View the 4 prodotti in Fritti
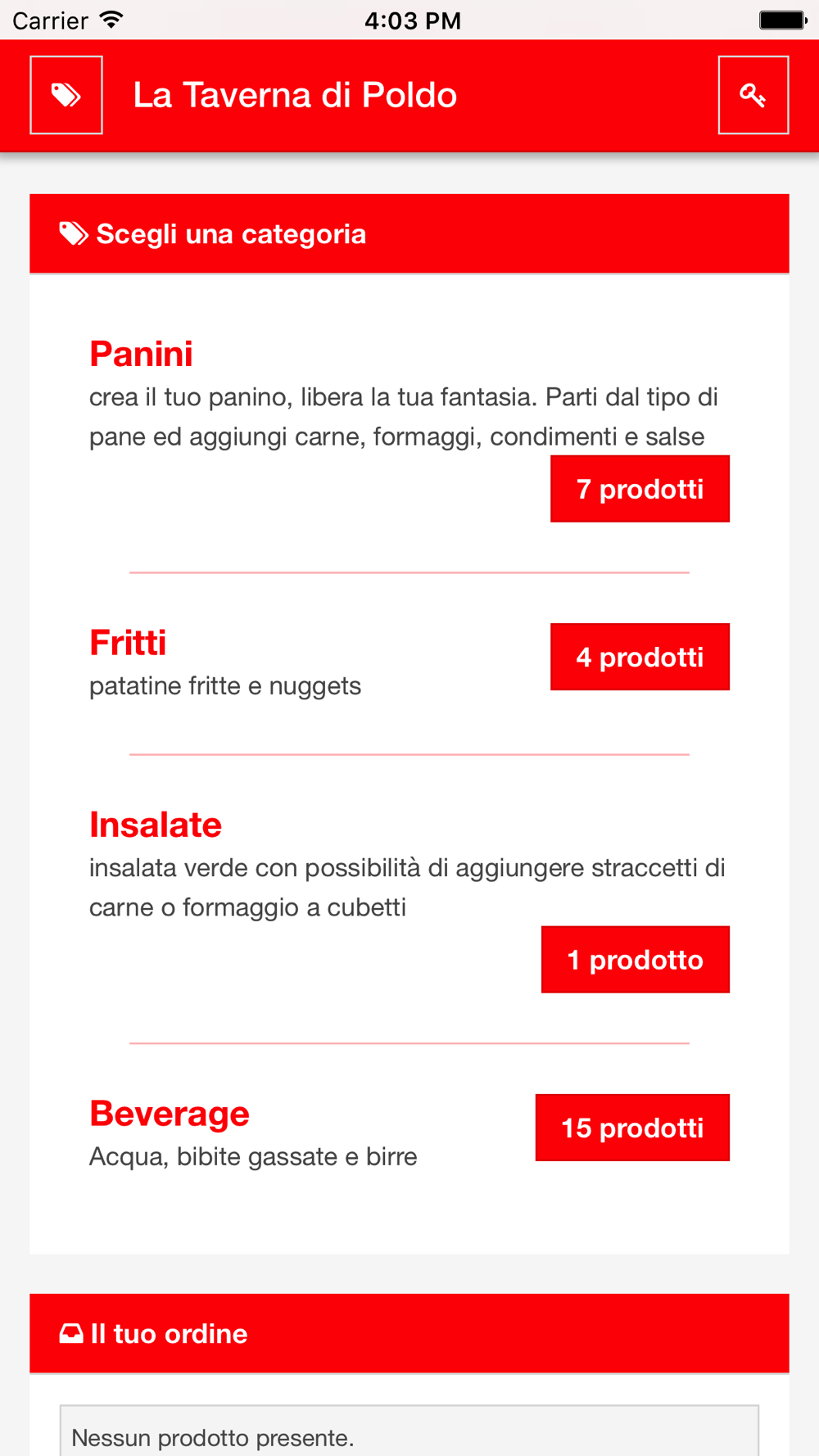Viewport: 819px width, 1456px height. pos(640,657)
